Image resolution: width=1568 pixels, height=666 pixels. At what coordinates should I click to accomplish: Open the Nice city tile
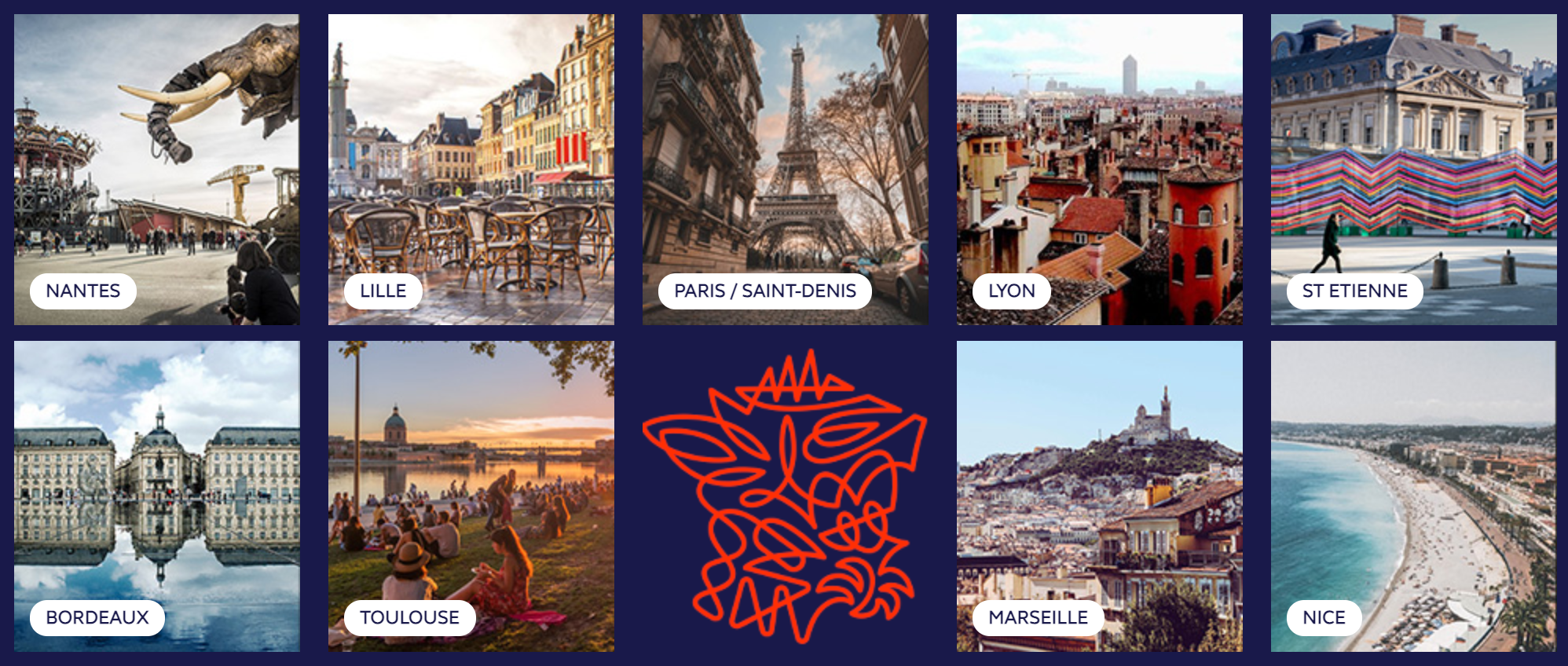1413,496
